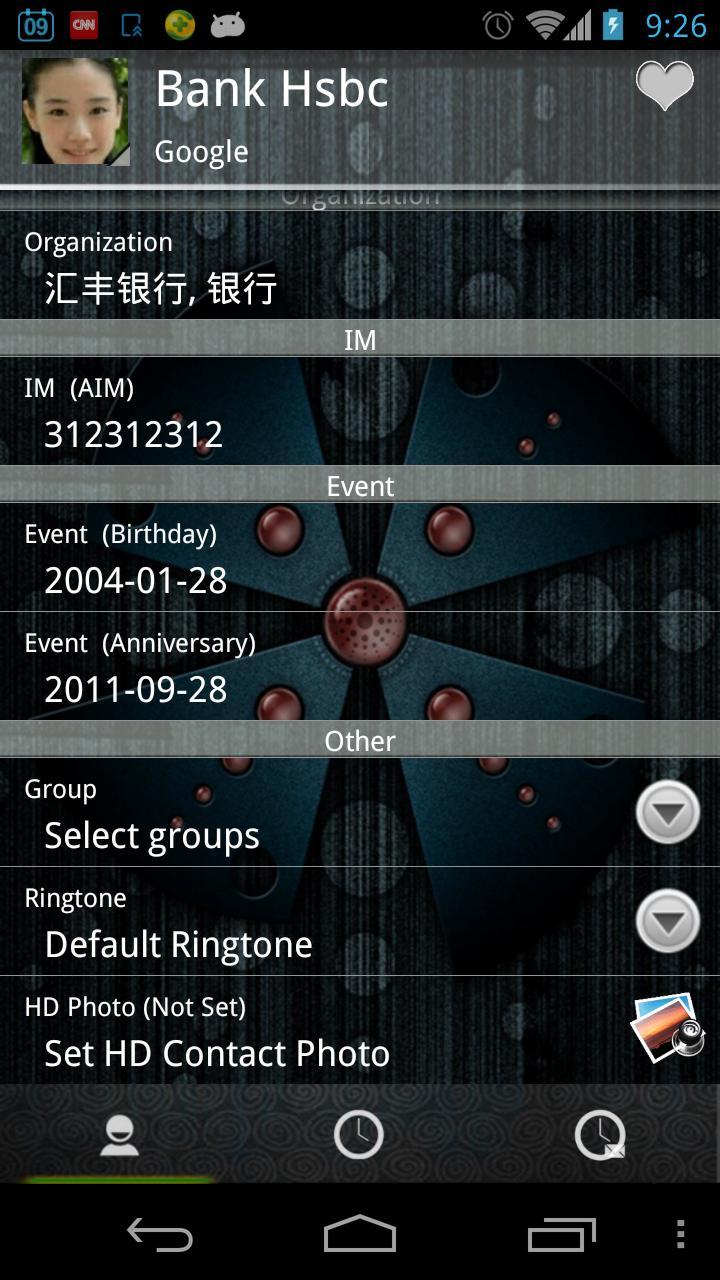Screen dimensions: 720x1280
Task: Open the overflow menu dots in navigation bar
Action: pyautogui.click(x=681, y=1235)
